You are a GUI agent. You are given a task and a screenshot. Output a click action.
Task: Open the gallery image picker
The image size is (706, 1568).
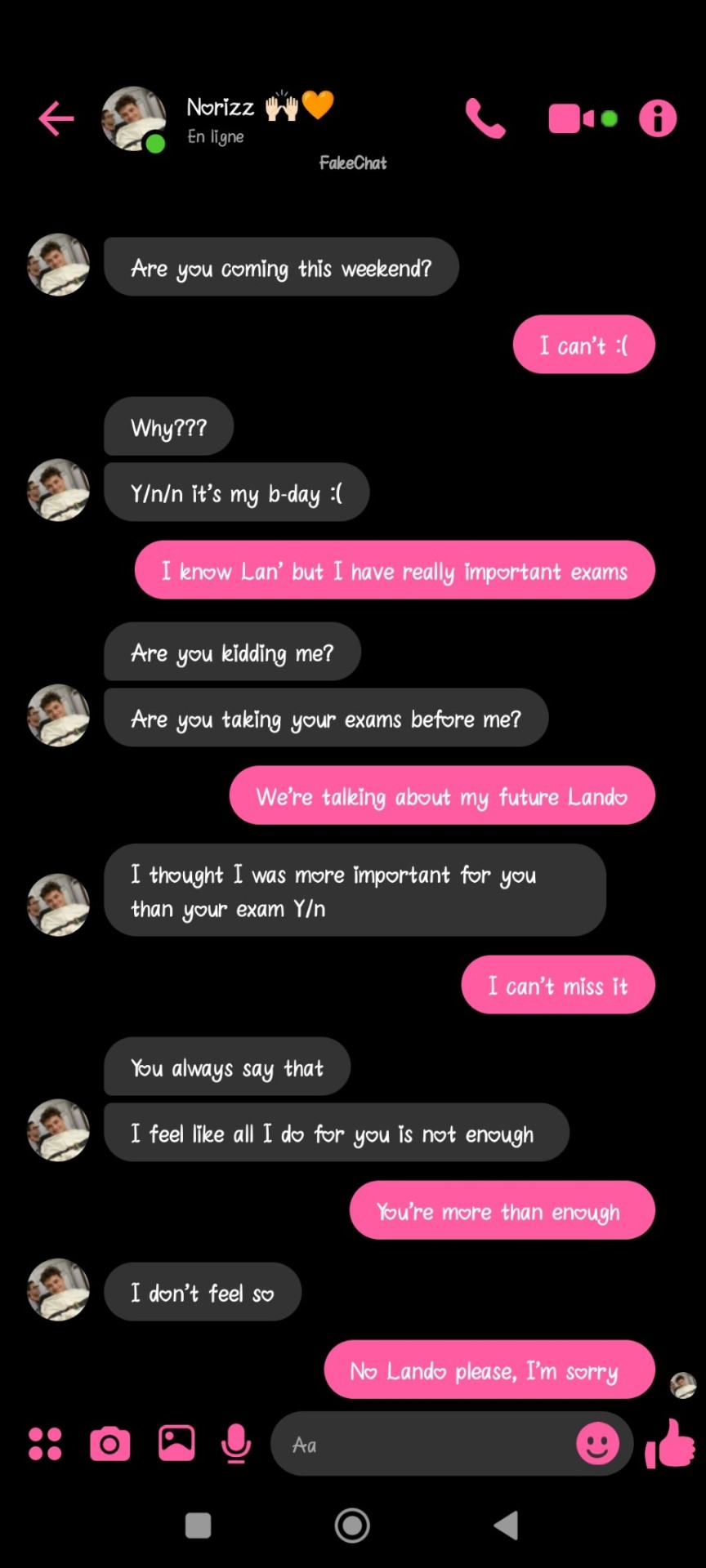point(176,1444)
